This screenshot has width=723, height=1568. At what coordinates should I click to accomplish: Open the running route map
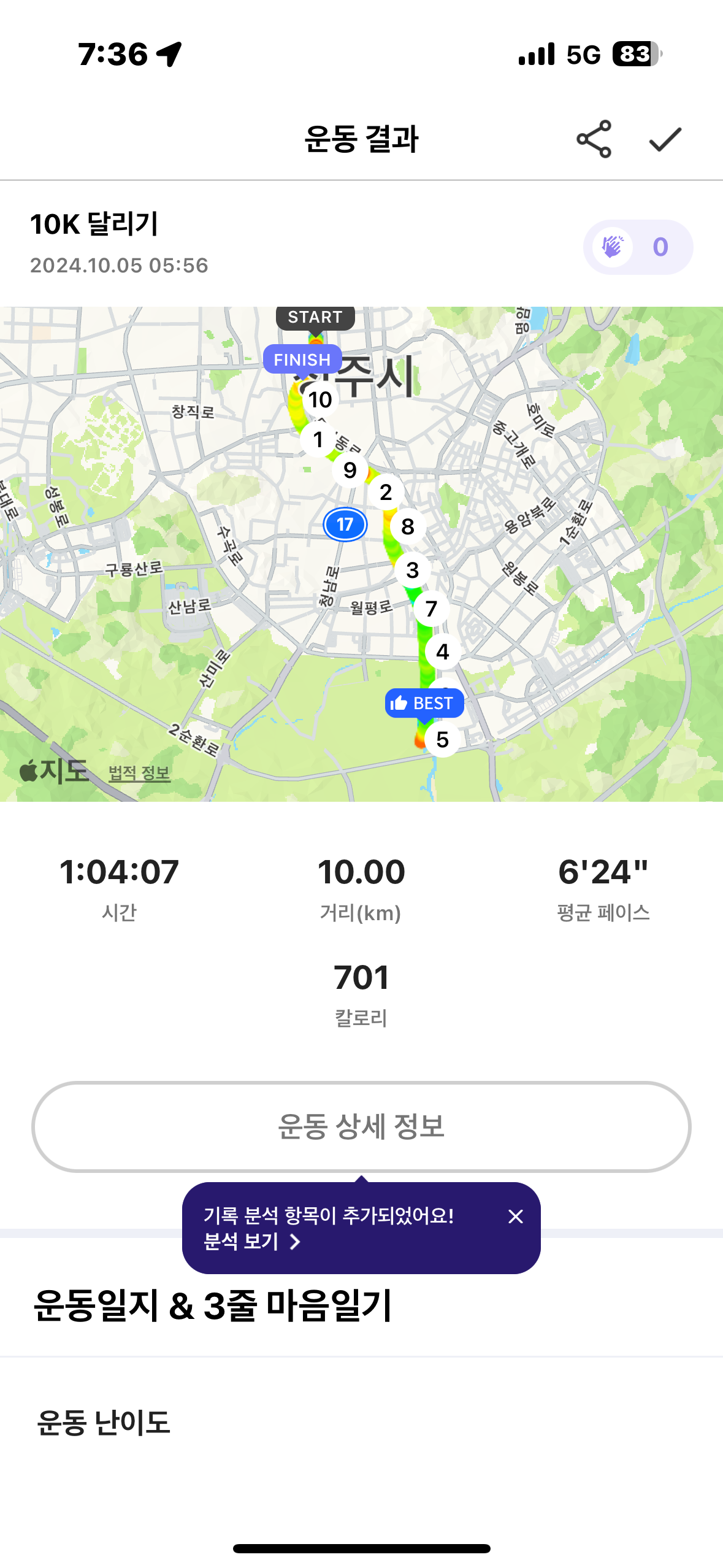click(361, 554)
